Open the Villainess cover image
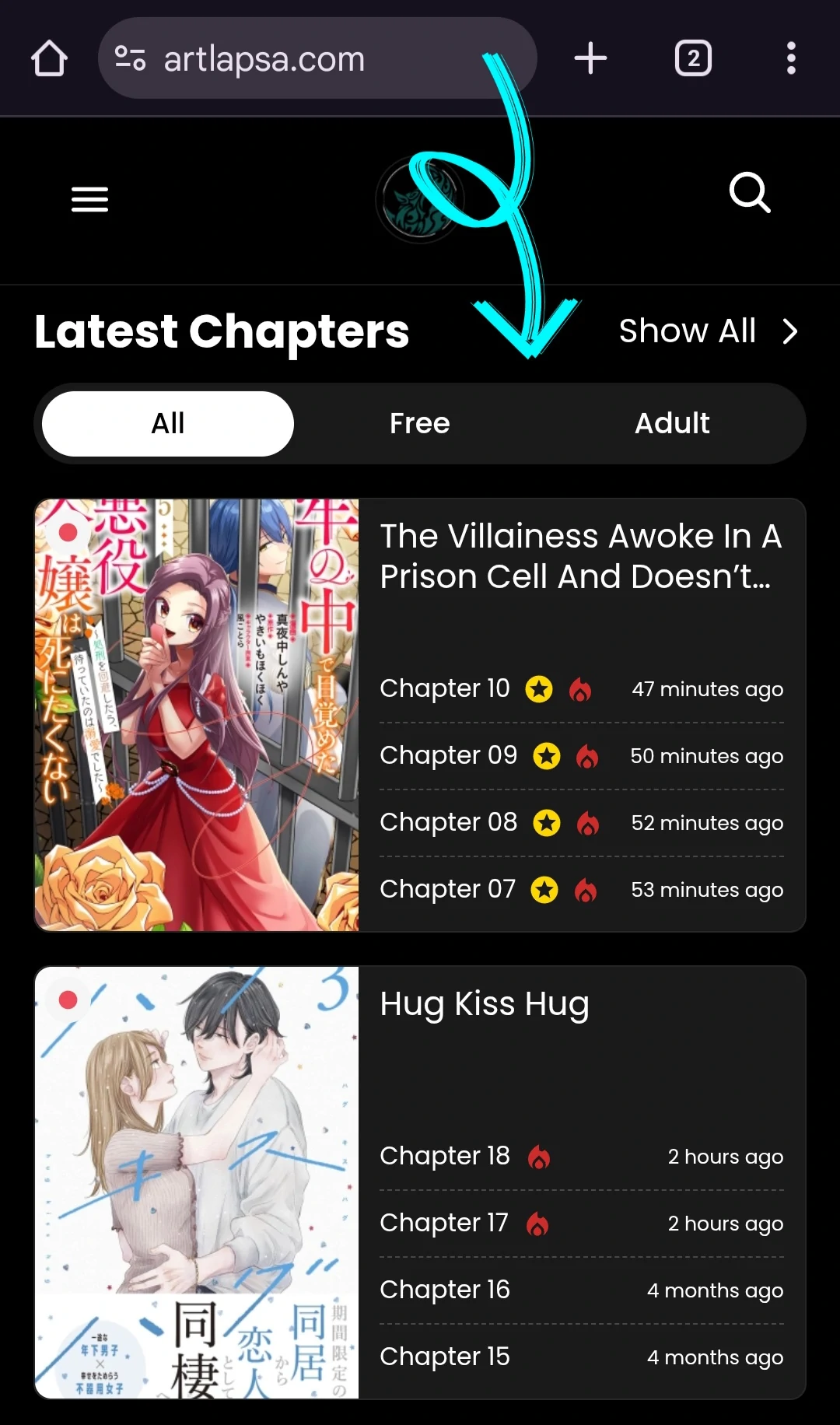Image resolution: width=840 pixels, height=1425 pixels. [197, 715]
